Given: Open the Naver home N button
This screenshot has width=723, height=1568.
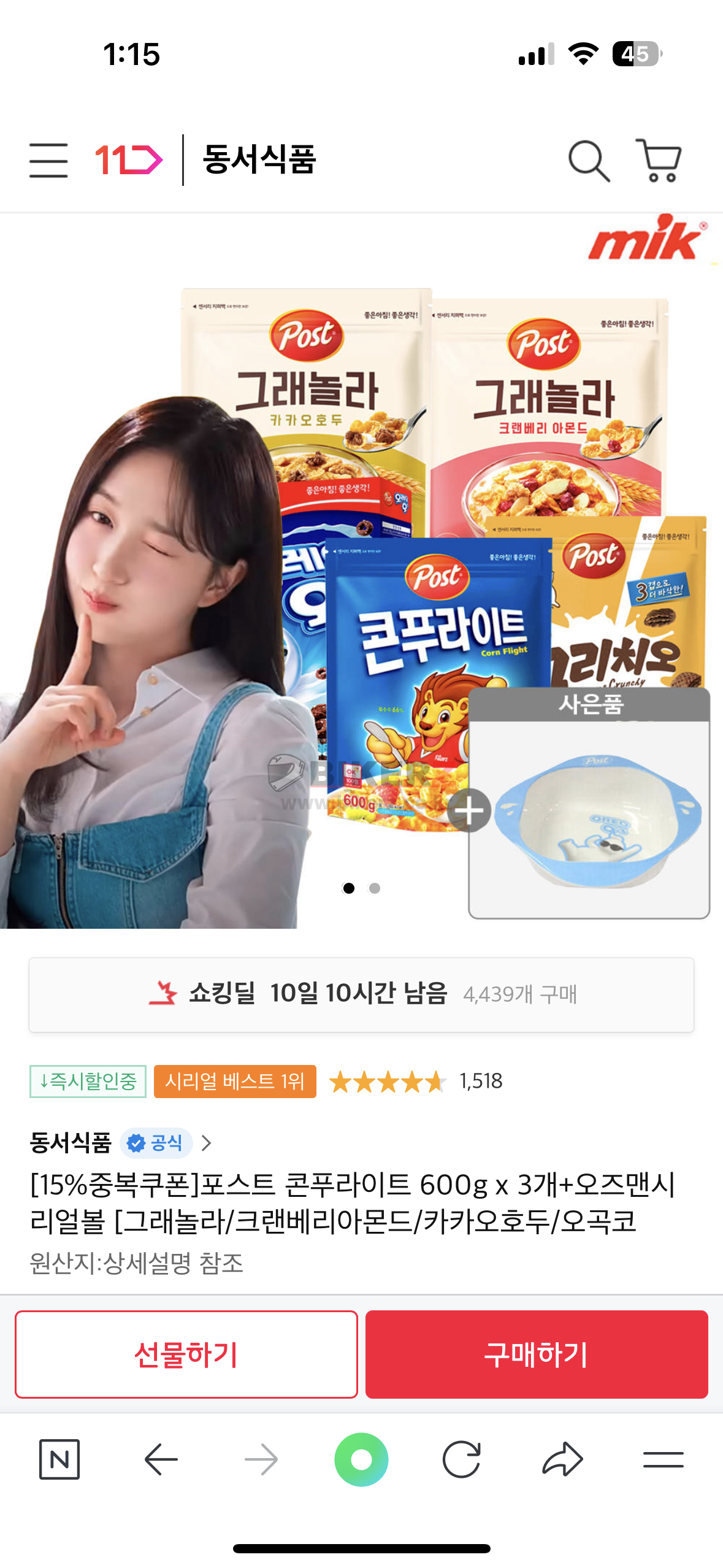Looking at the screenshot, I should pyautogui.click(x=59, y=1459).
